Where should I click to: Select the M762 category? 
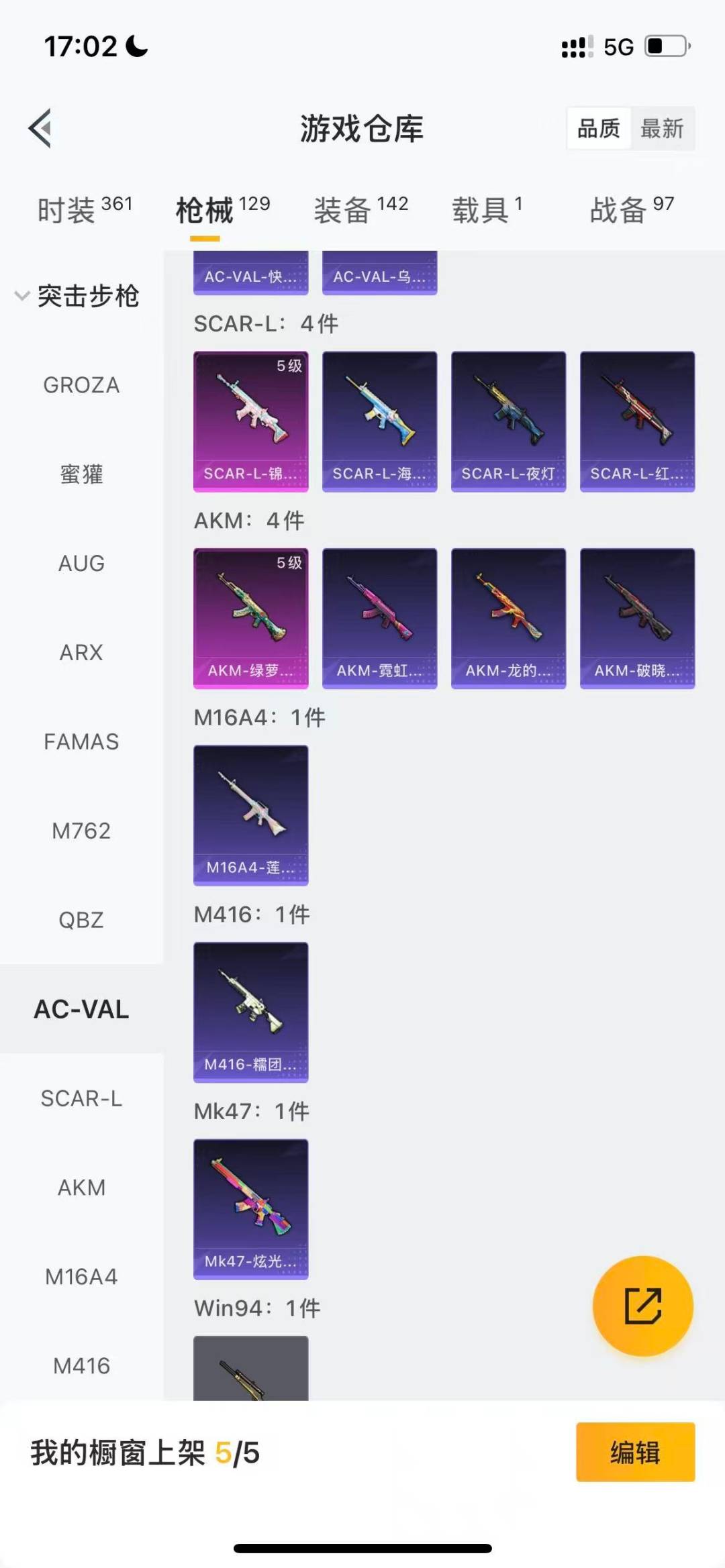point(82,831)
